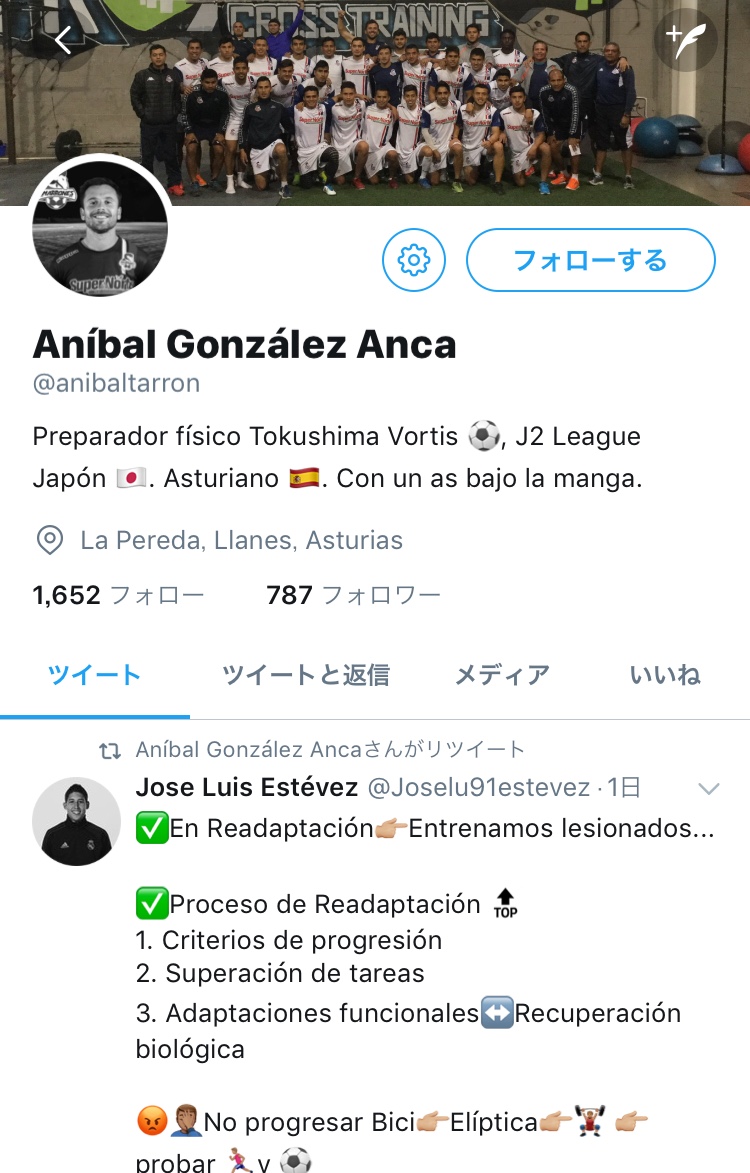This screenshot has width=750, height=1173.
Task: Switch to the ツイート tab
Action: coord(95,676)
